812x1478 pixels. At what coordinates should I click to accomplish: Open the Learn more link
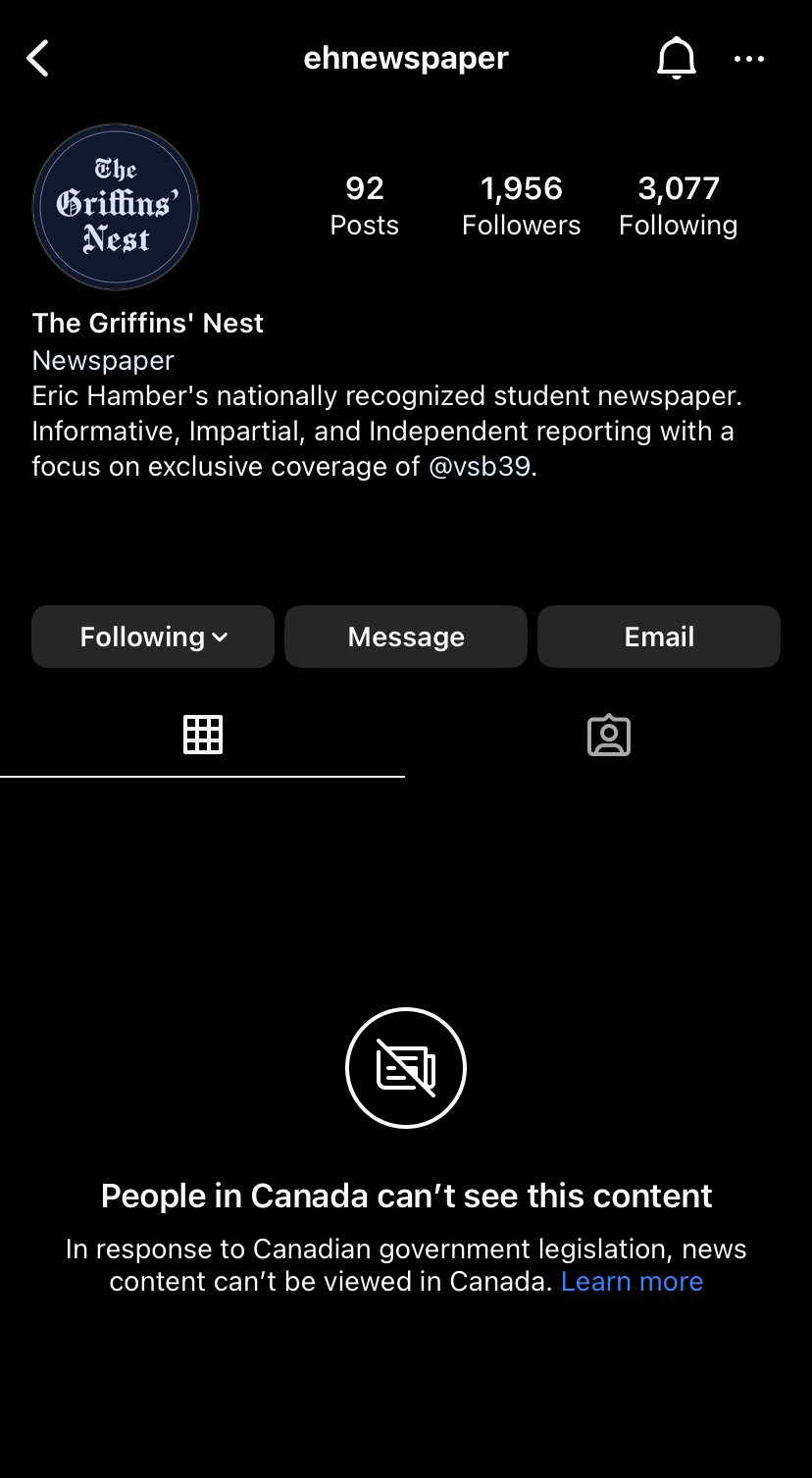[632, 1281]
